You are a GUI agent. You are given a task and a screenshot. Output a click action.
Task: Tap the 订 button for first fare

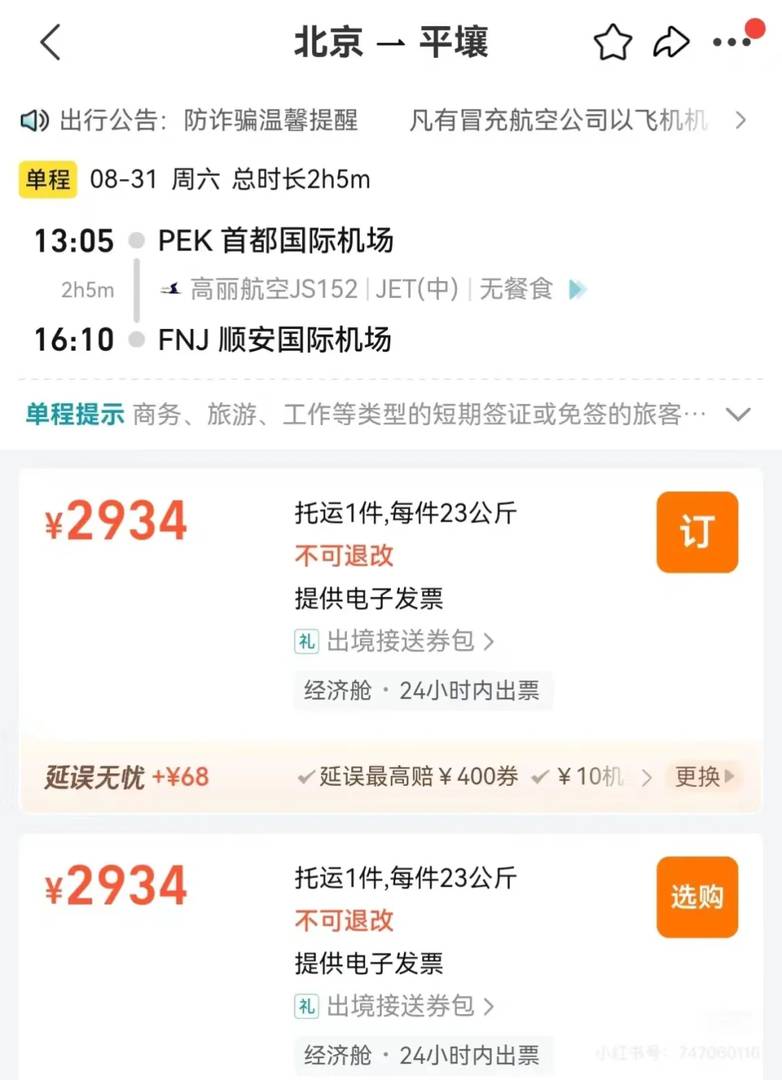point(697,532)
